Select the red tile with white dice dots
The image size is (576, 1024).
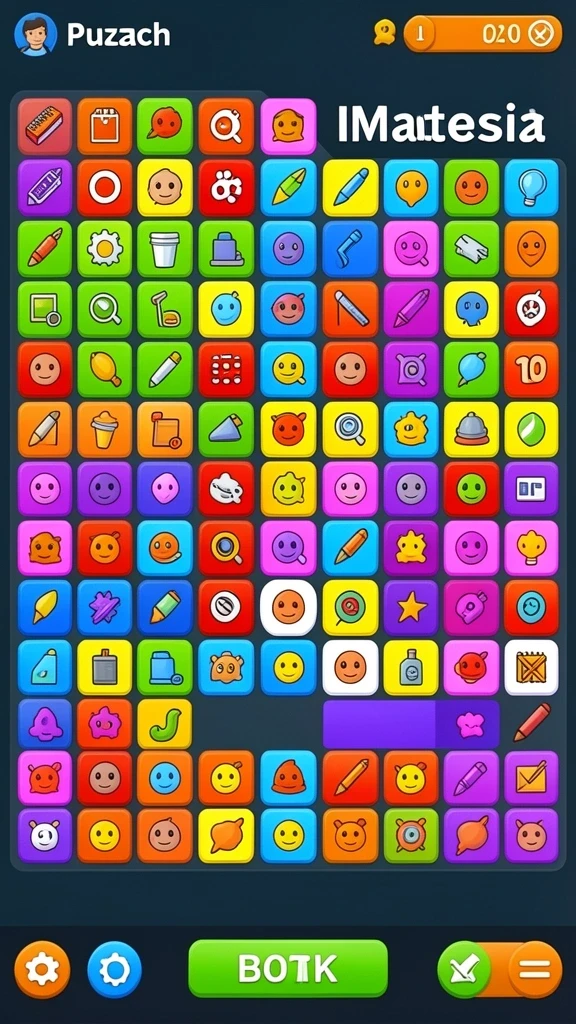tap(226, 370)
